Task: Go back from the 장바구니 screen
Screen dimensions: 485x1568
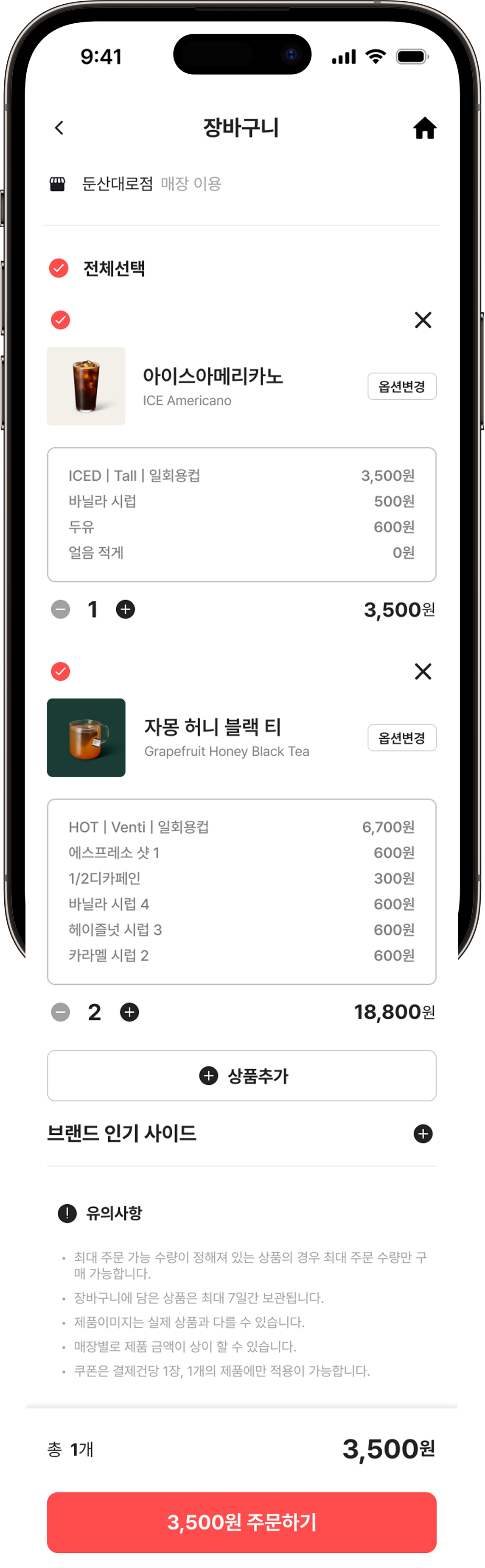Action: (59, 128)
